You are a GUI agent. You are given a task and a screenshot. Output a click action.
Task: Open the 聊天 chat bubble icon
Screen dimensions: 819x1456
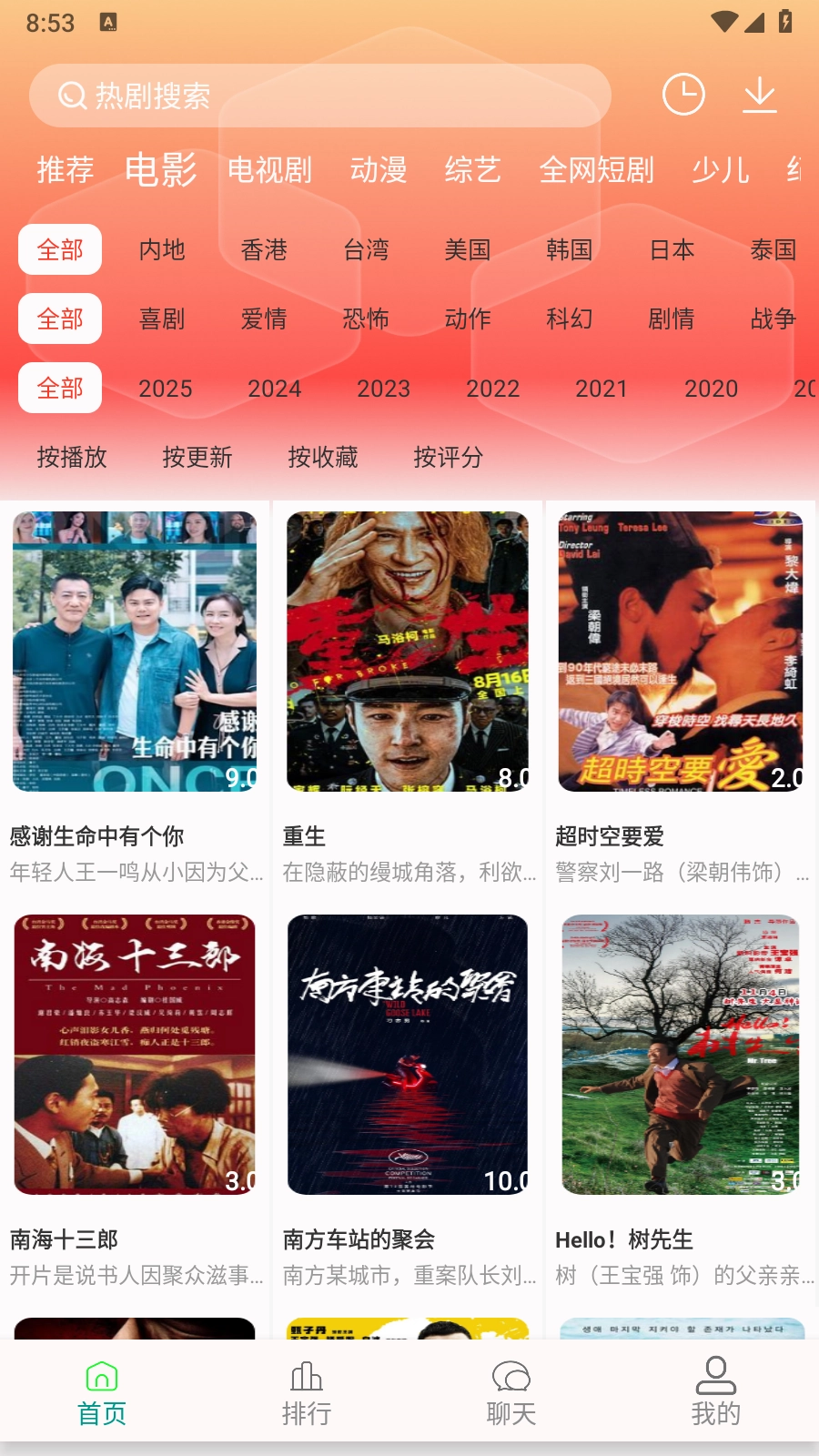[511, 1378]
